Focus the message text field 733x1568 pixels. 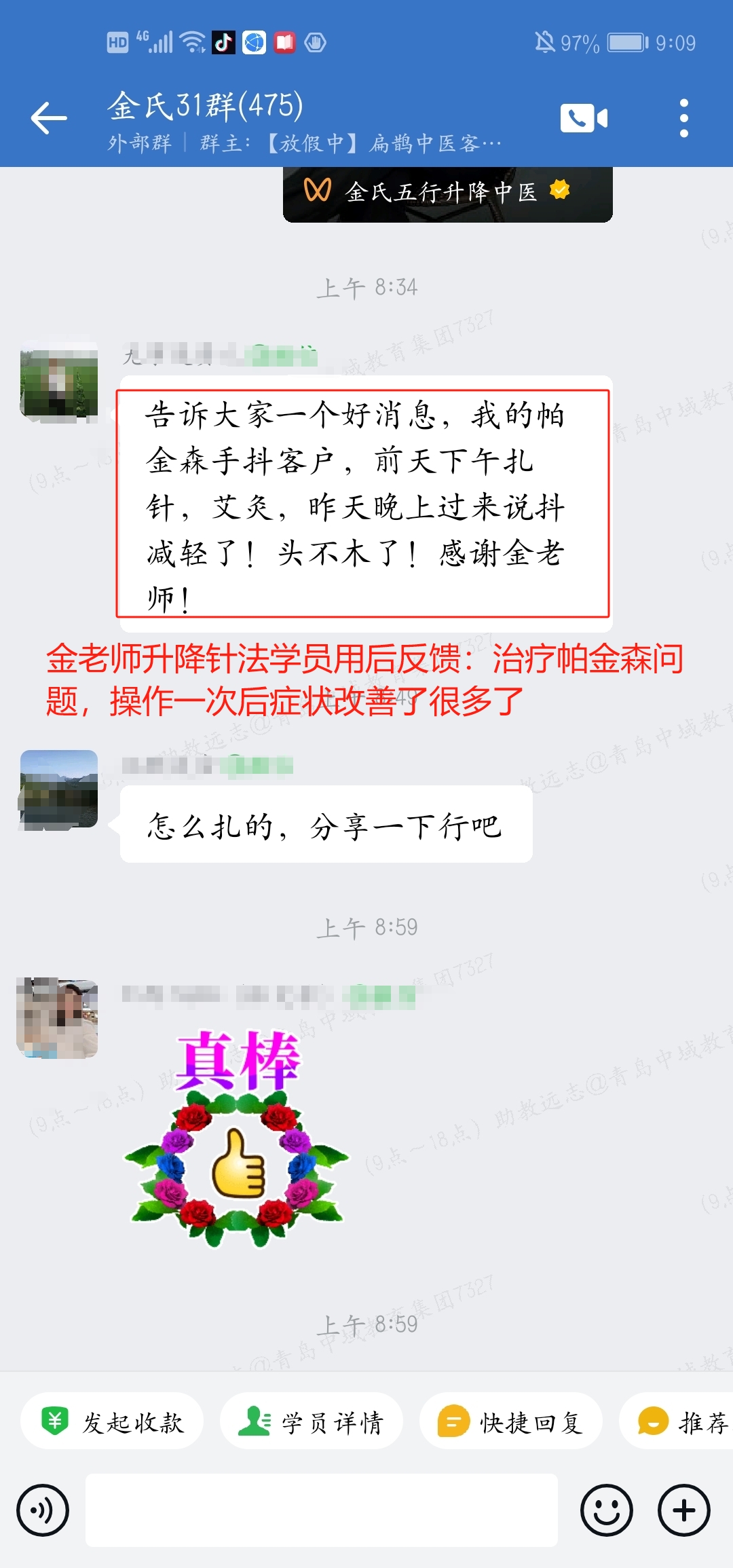point(321,1510)
